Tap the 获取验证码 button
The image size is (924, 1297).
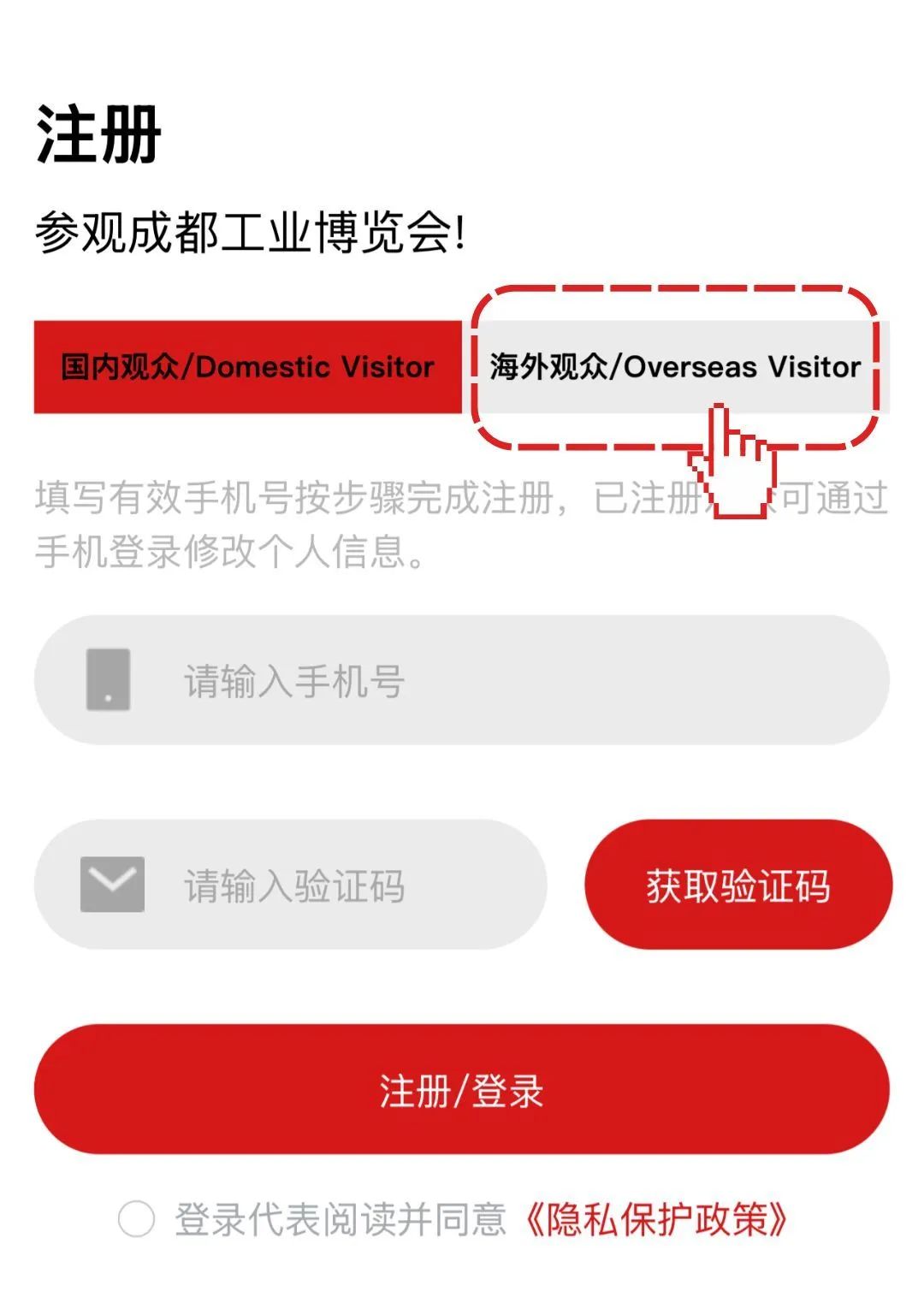(737, 885)
